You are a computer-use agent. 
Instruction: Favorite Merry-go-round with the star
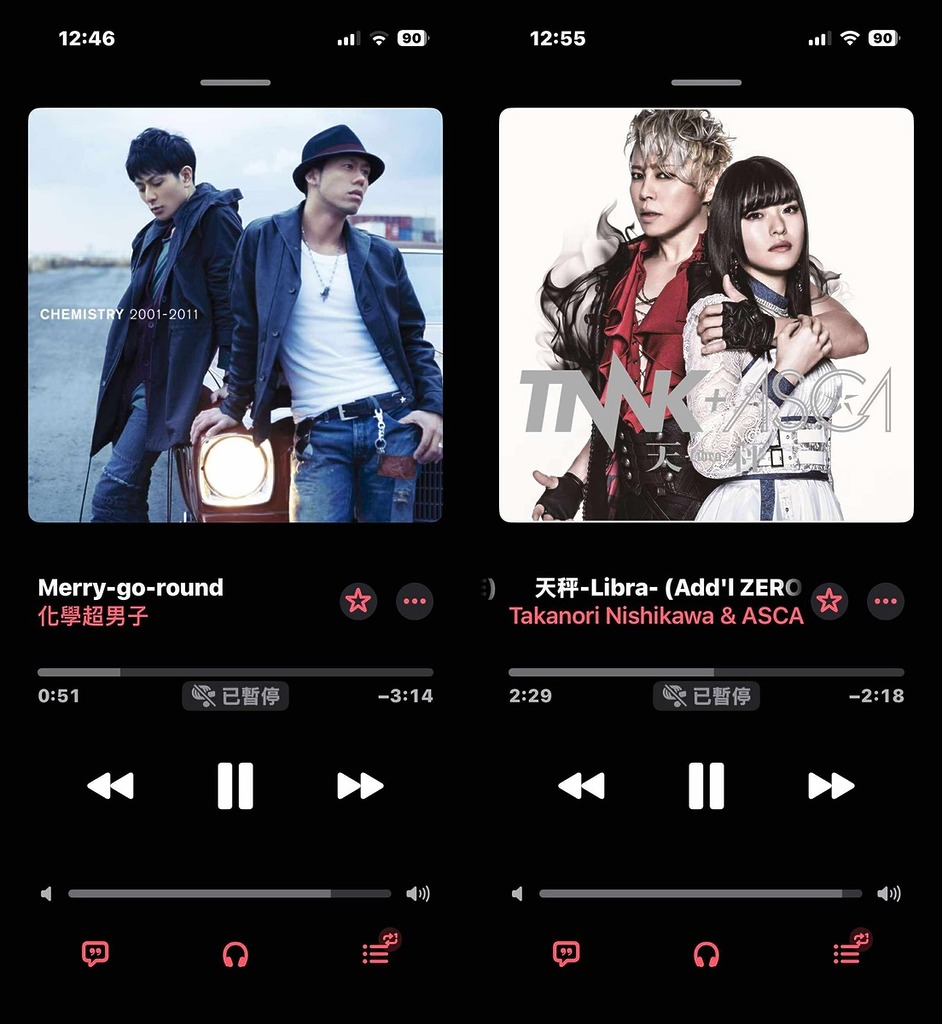click(358, 601)
